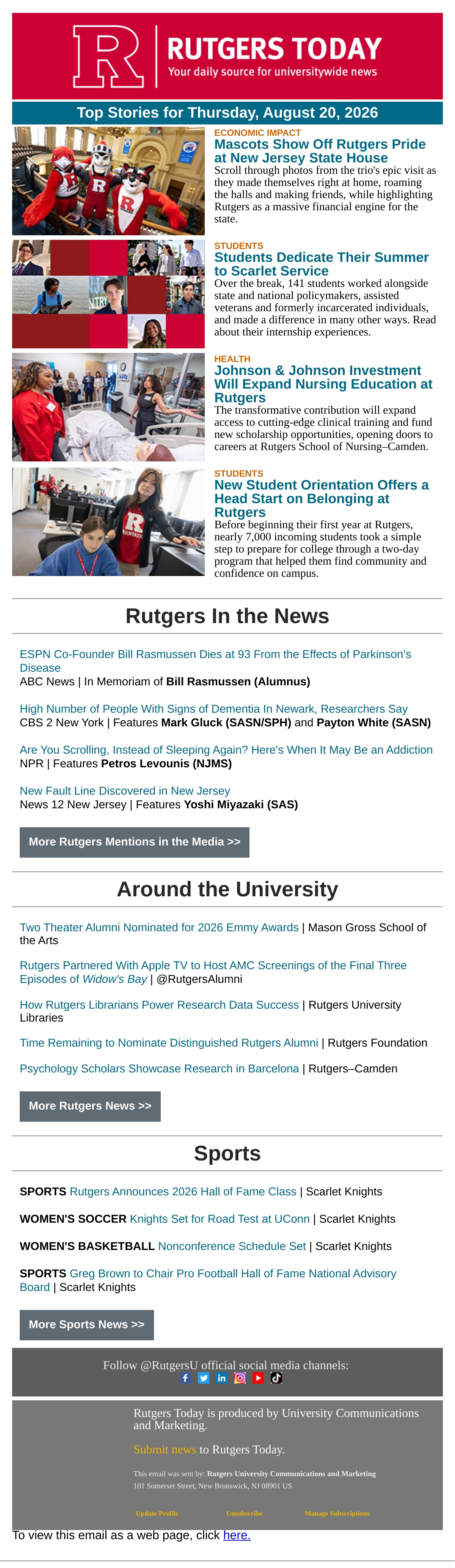Viewport: 455px width, 1568px height.
Task: Unsubscribe from this email
Action: point(244,1513)
